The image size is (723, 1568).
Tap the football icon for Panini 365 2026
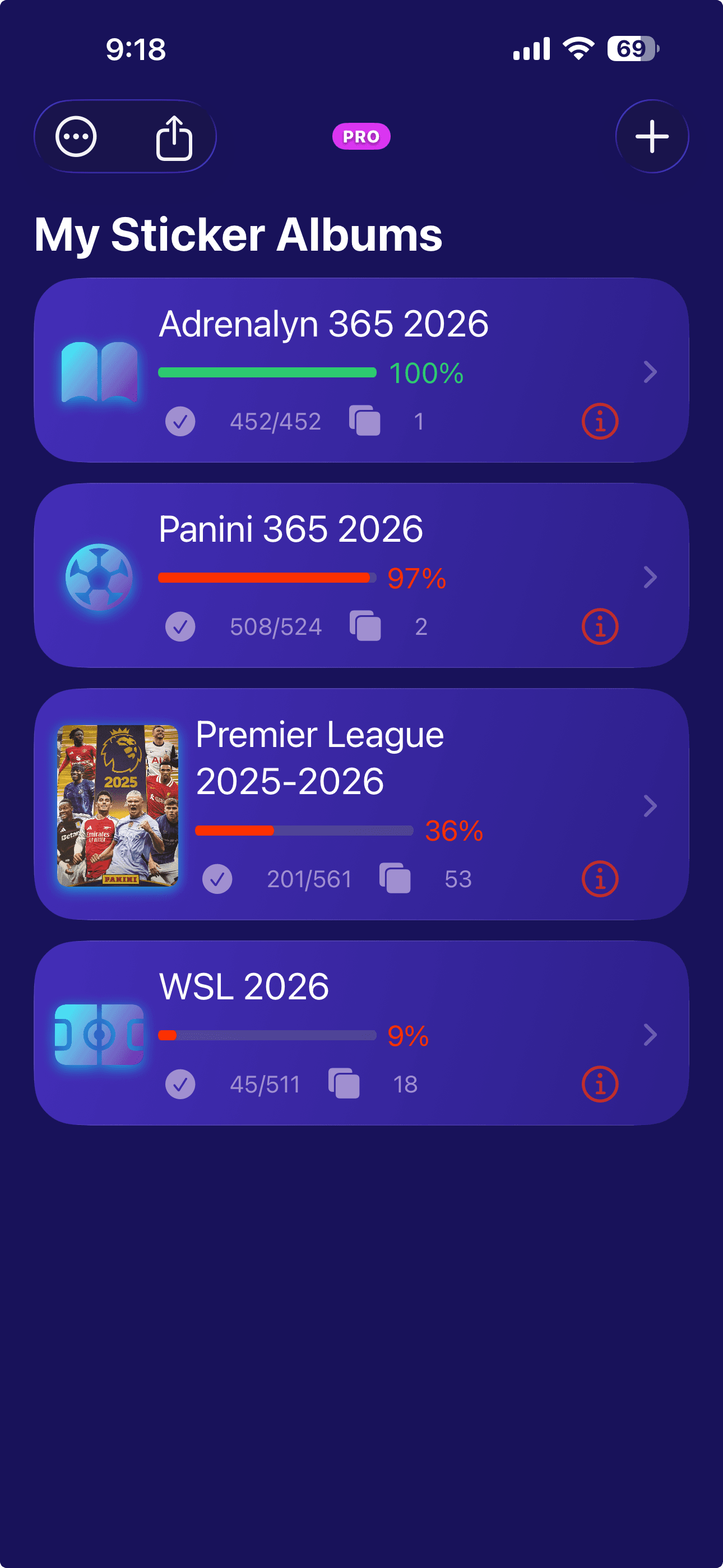click(x=99, y=578)
